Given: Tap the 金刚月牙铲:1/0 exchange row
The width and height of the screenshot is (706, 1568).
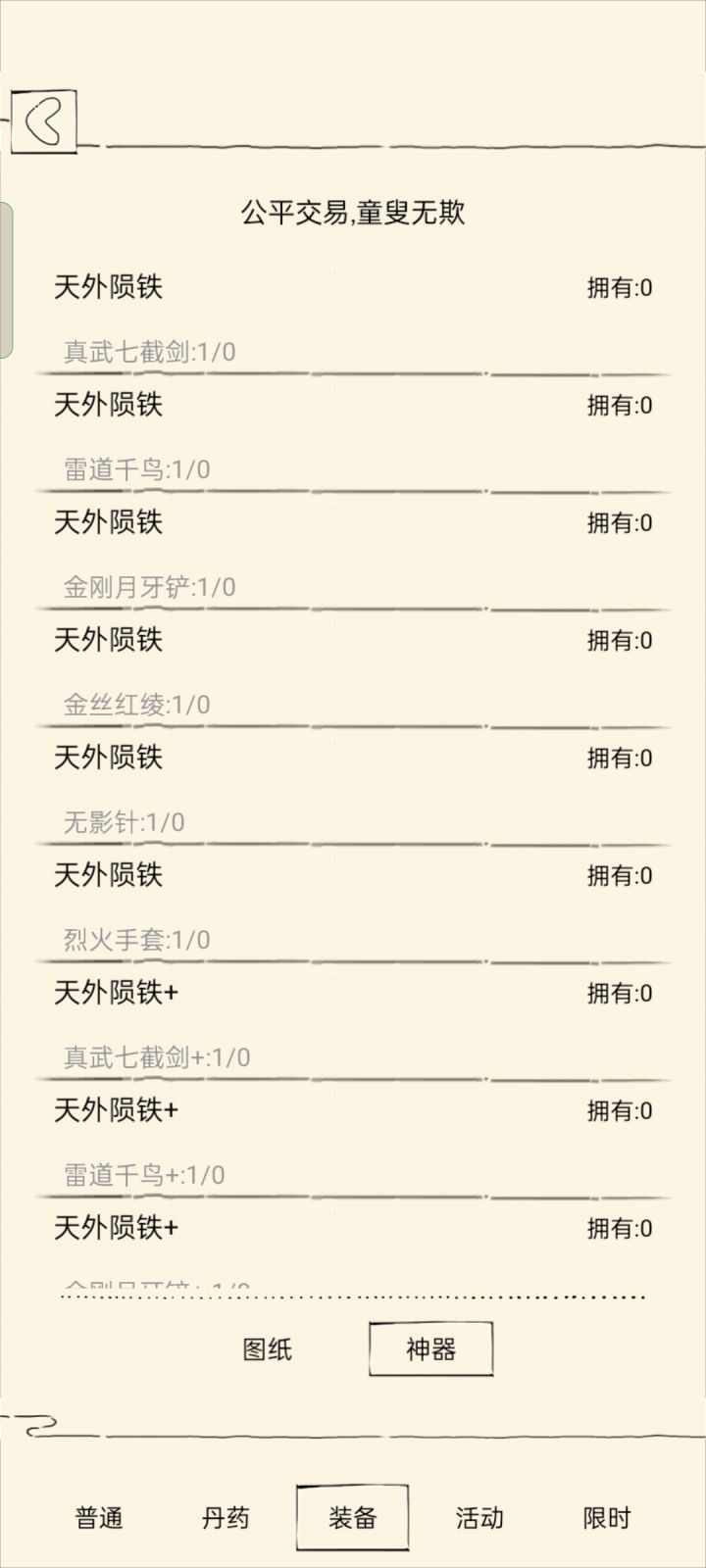Looking at the screenshot, I should pos(150,589).
